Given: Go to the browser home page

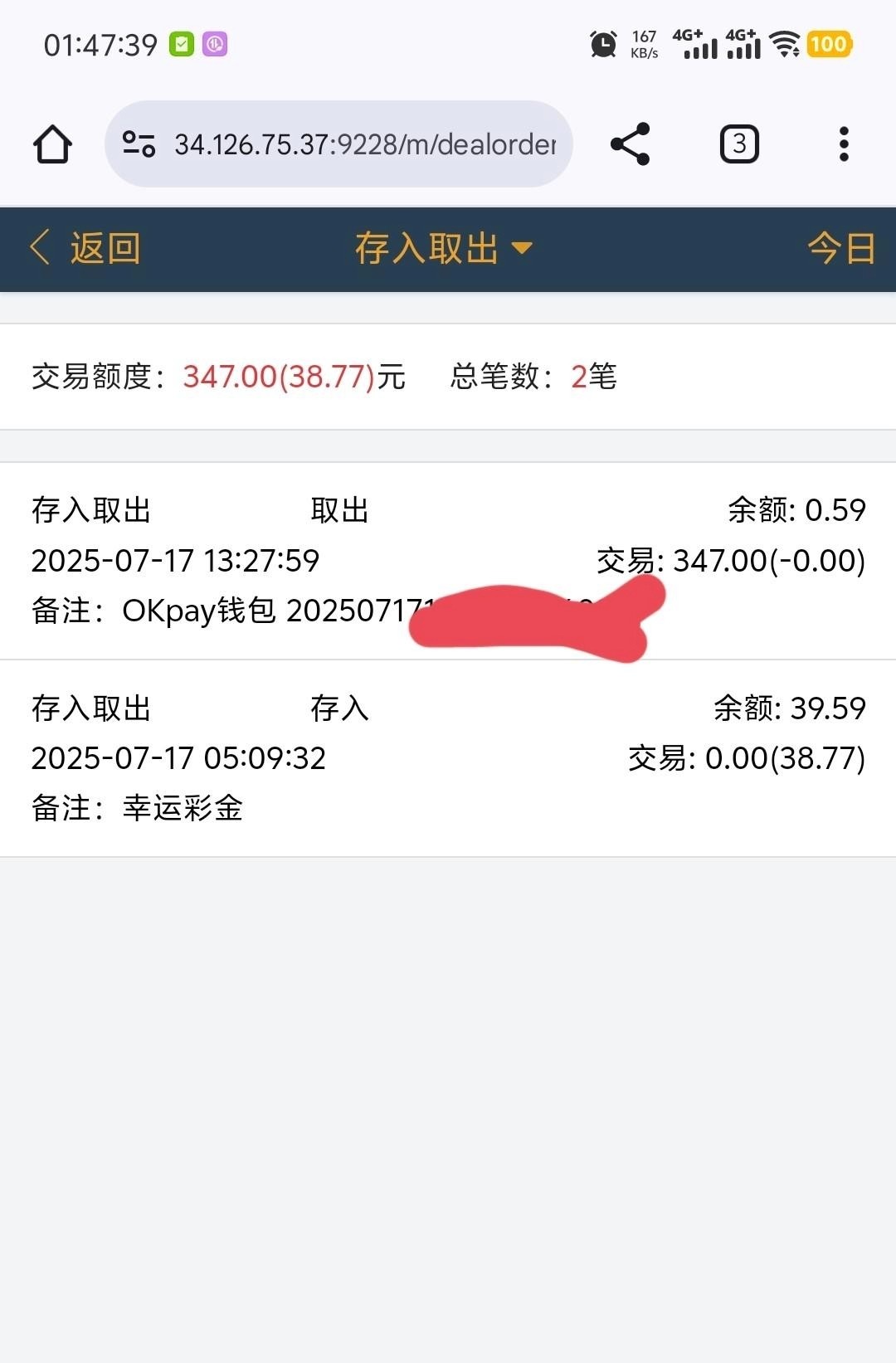Looking at the screenshot, I should pyautogui.click(x=52, y=144).
